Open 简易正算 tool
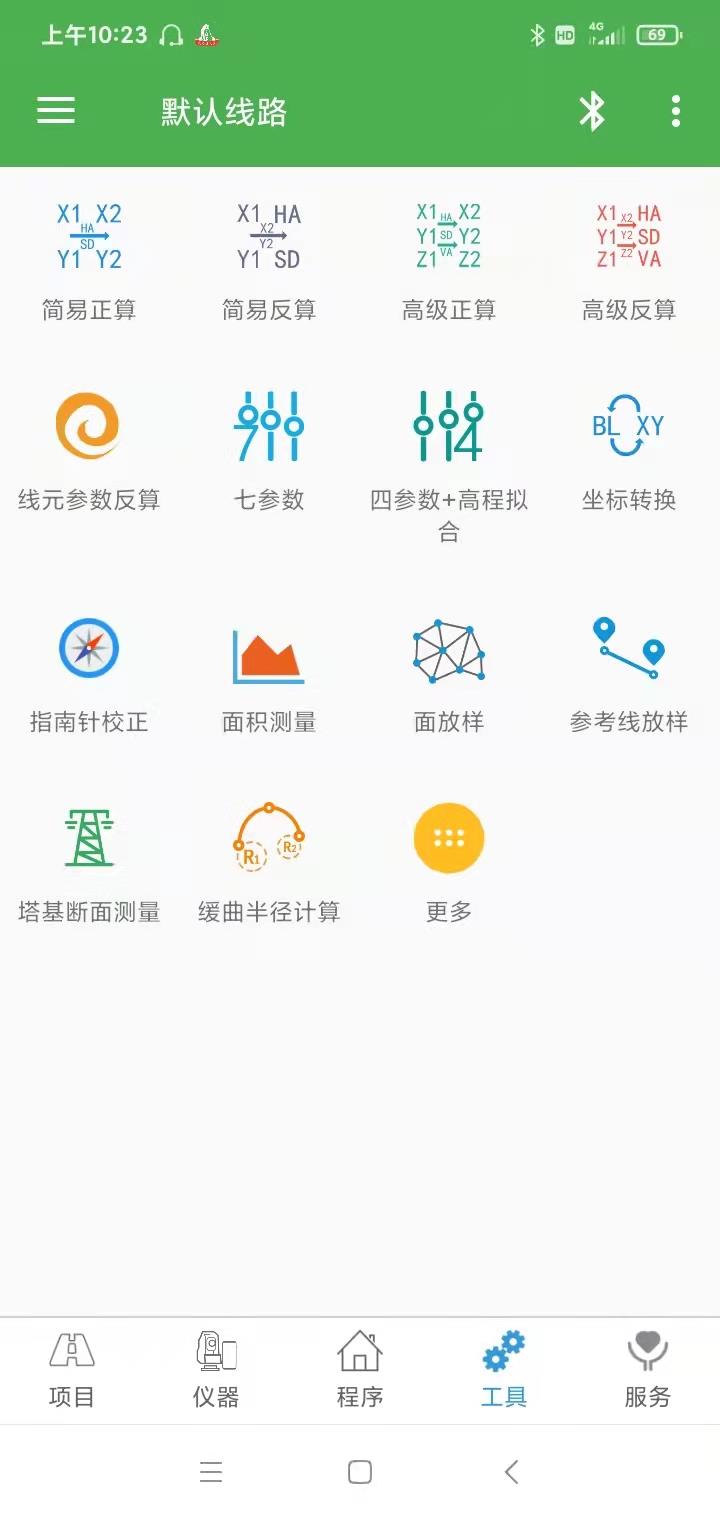 (89, 258)
